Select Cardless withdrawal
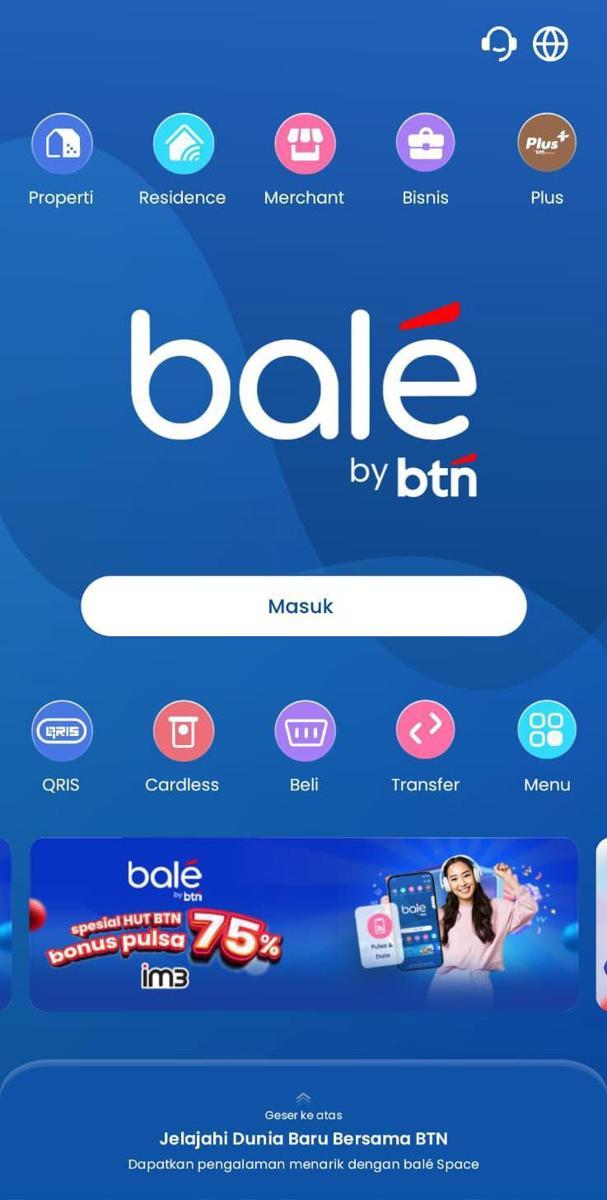 (x=183, y=731)
